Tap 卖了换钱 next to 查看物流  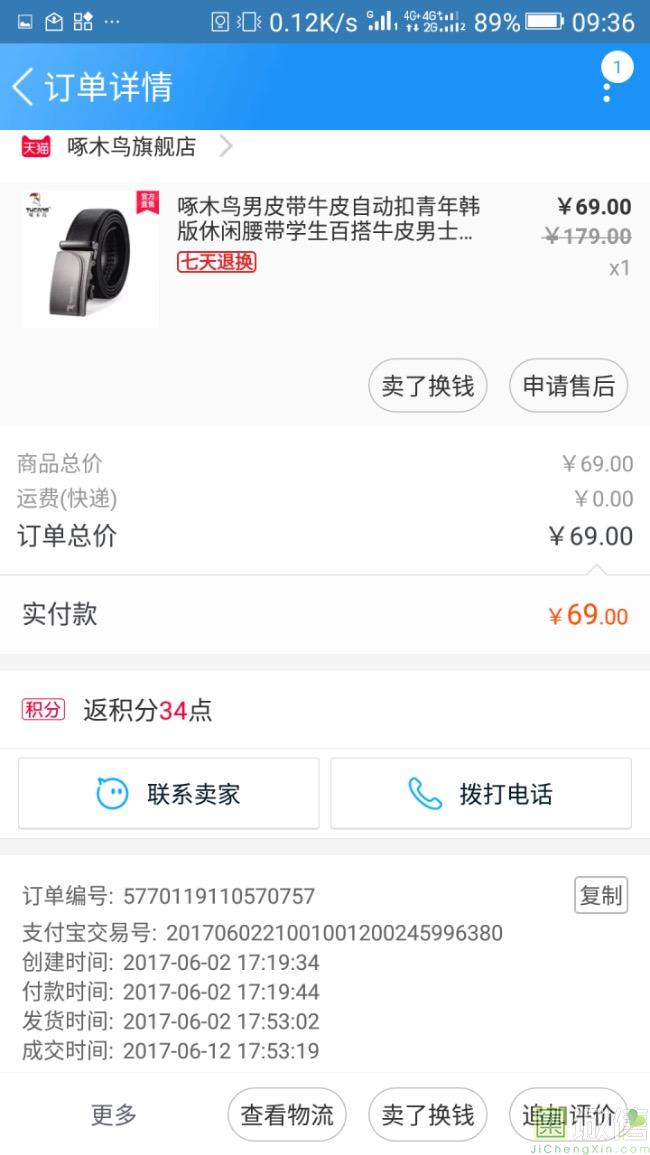(x=428, y=1114)
